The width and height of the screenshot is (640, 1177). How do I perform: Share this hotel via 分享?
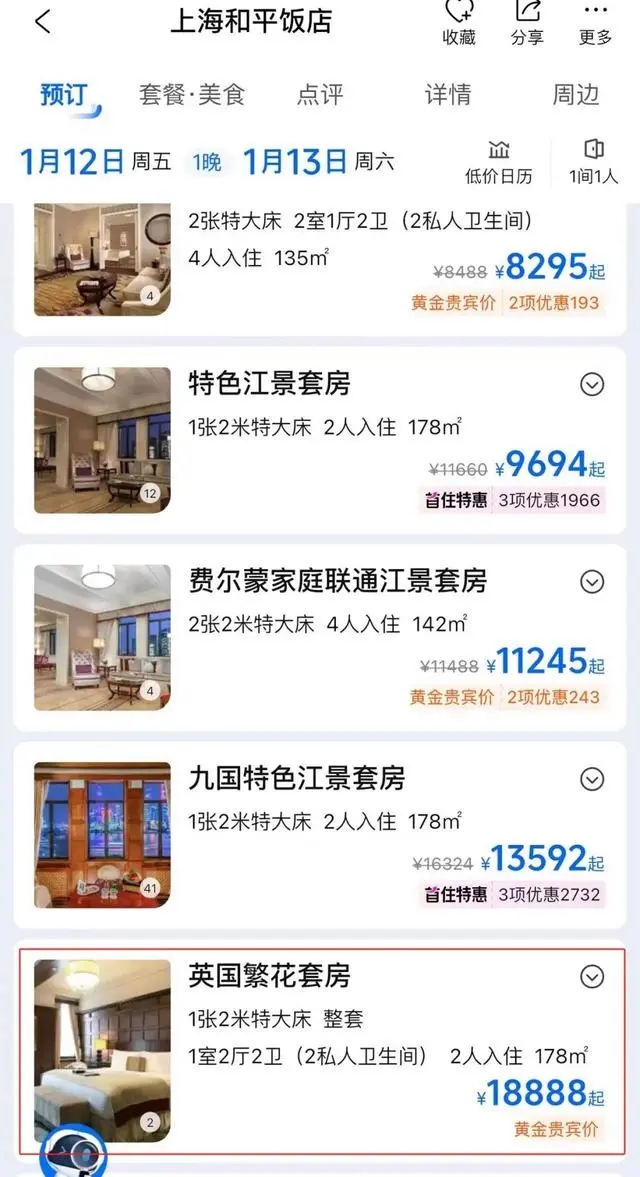coord(527,20)
